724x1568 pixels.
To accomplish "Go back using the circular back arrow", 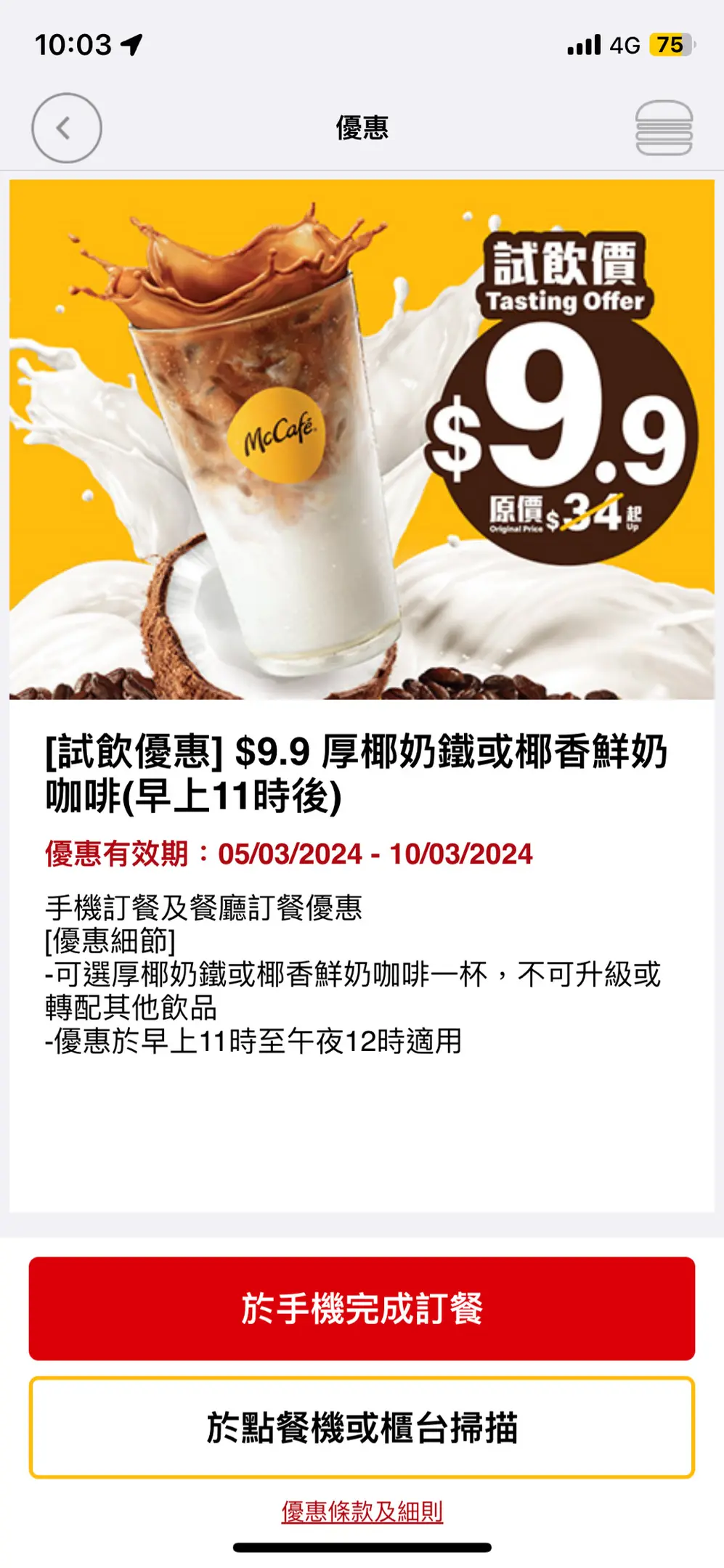I will click(x=66, y=128).
